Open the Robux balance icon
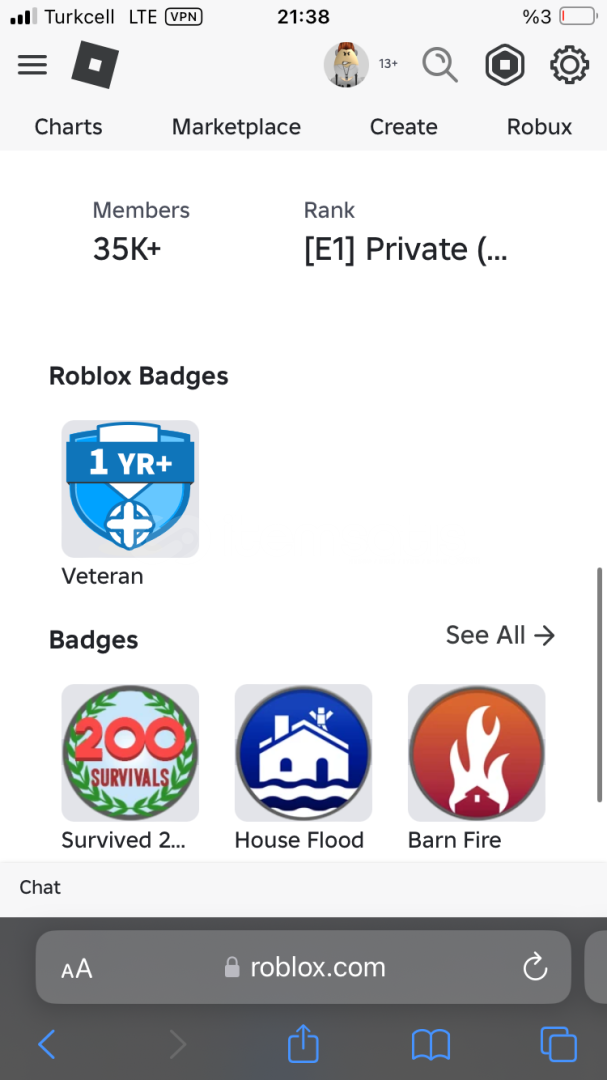607x1080 pixels. [x=505, y=65]
